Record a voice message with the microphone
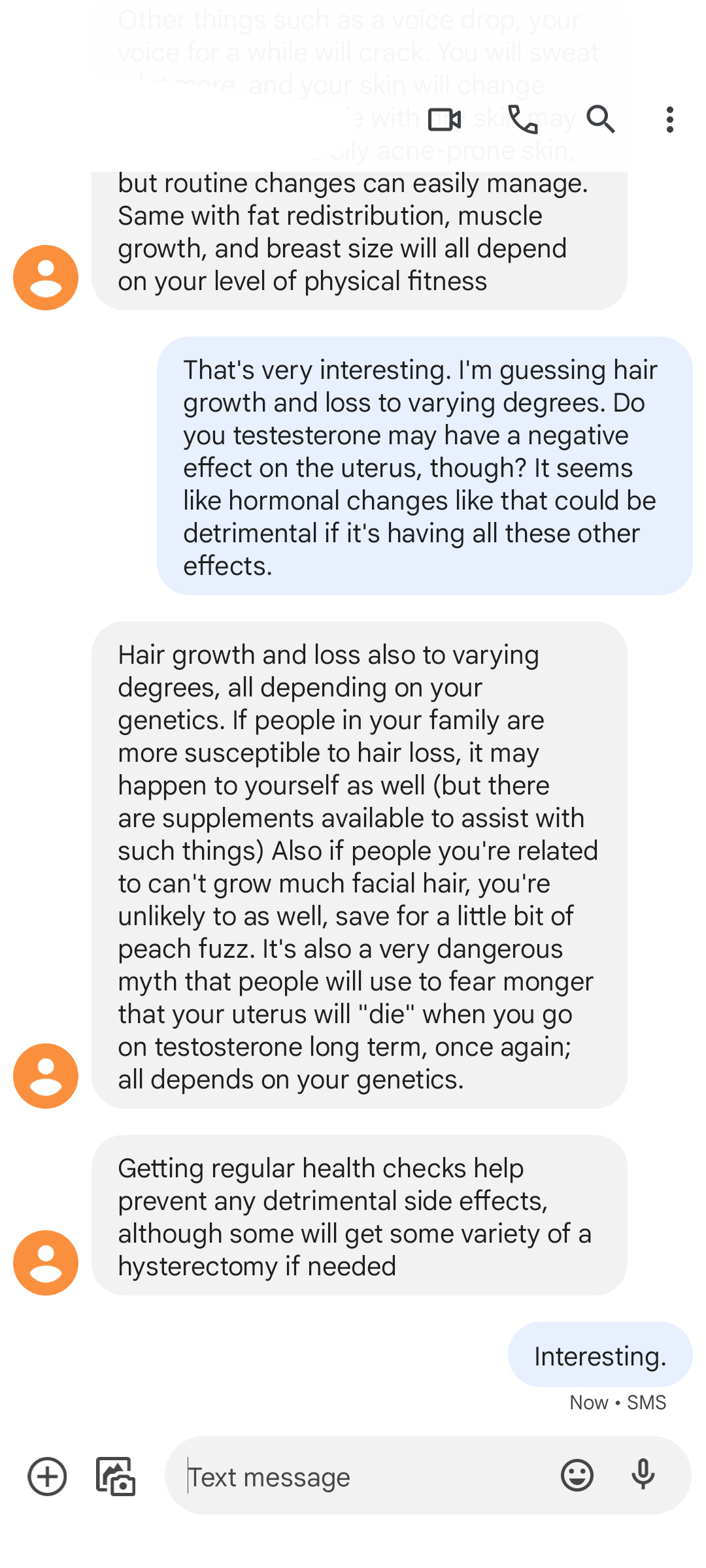706x1568 pixels. point(643,1475)
